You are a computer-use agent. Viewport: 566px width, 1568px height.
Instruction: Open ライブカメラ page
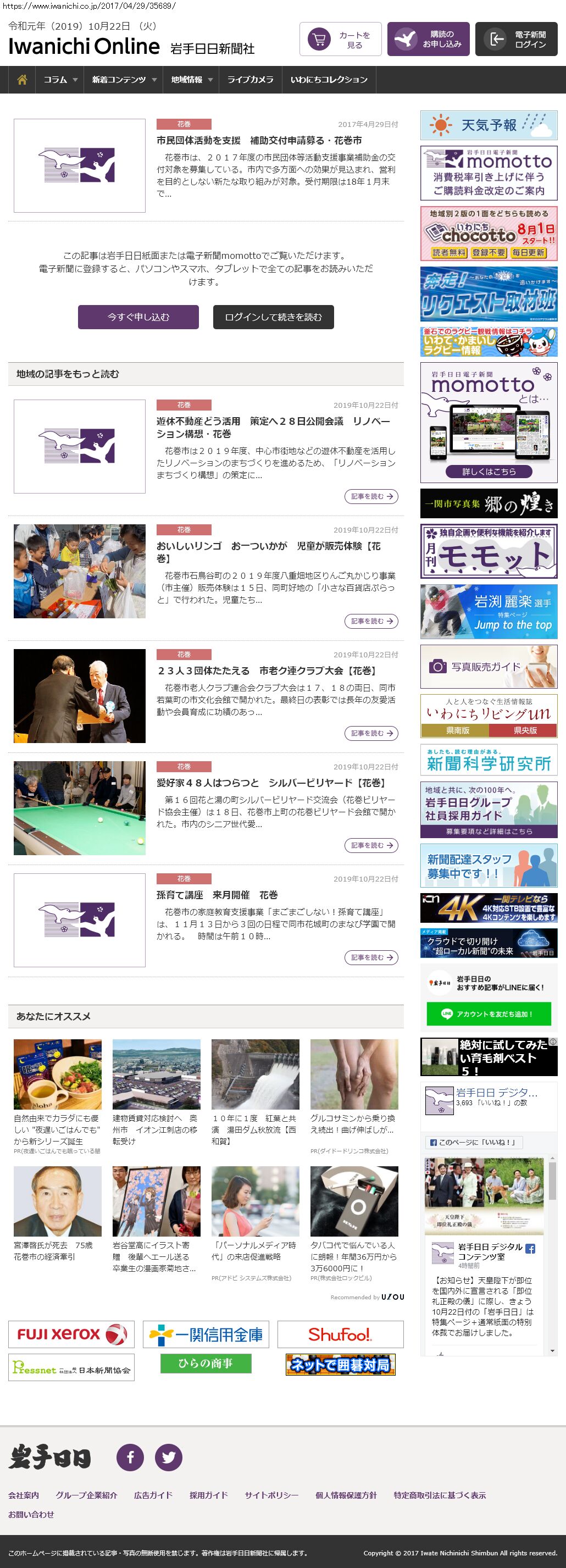click(250, 80)
